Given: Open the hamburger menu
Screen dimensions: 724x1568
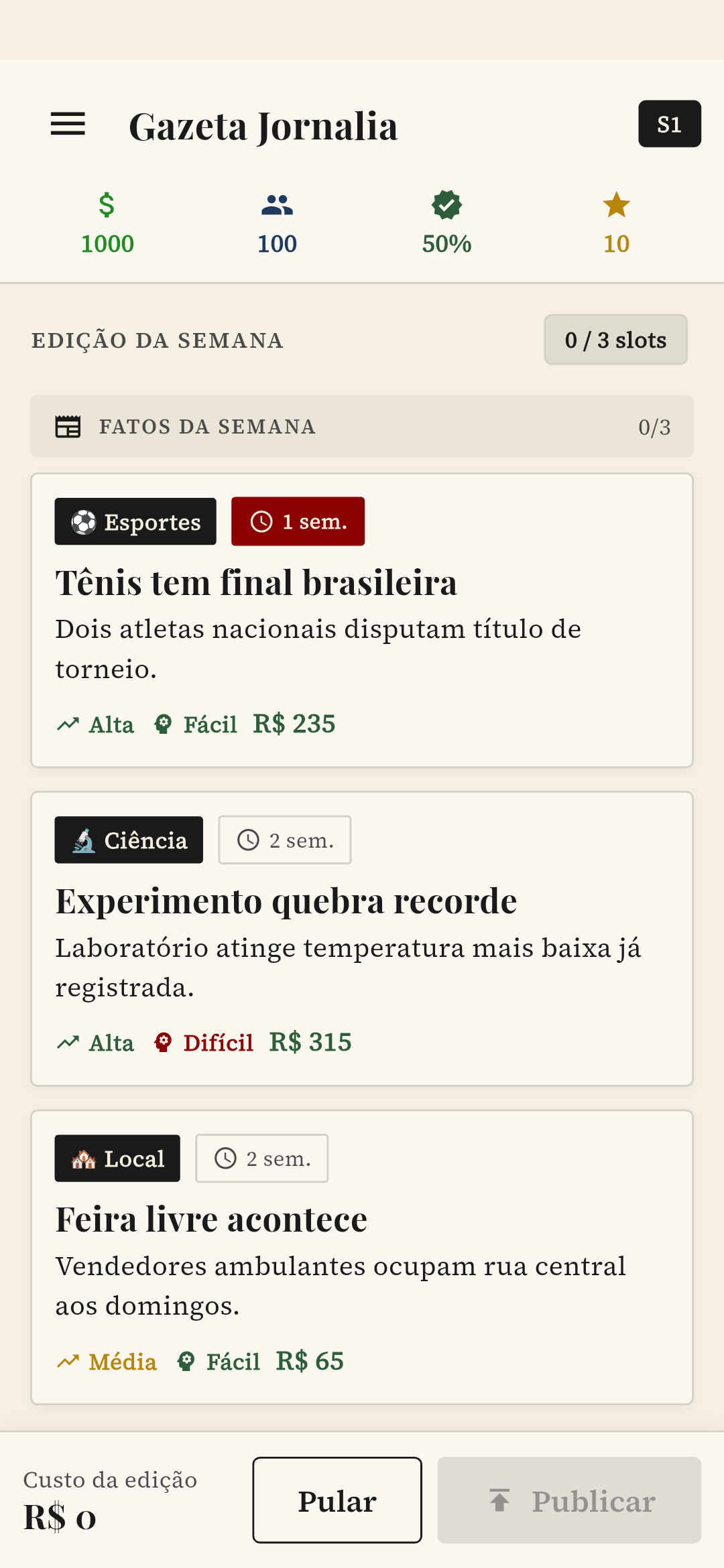Looking at the screenshot, I should [68, 125].
